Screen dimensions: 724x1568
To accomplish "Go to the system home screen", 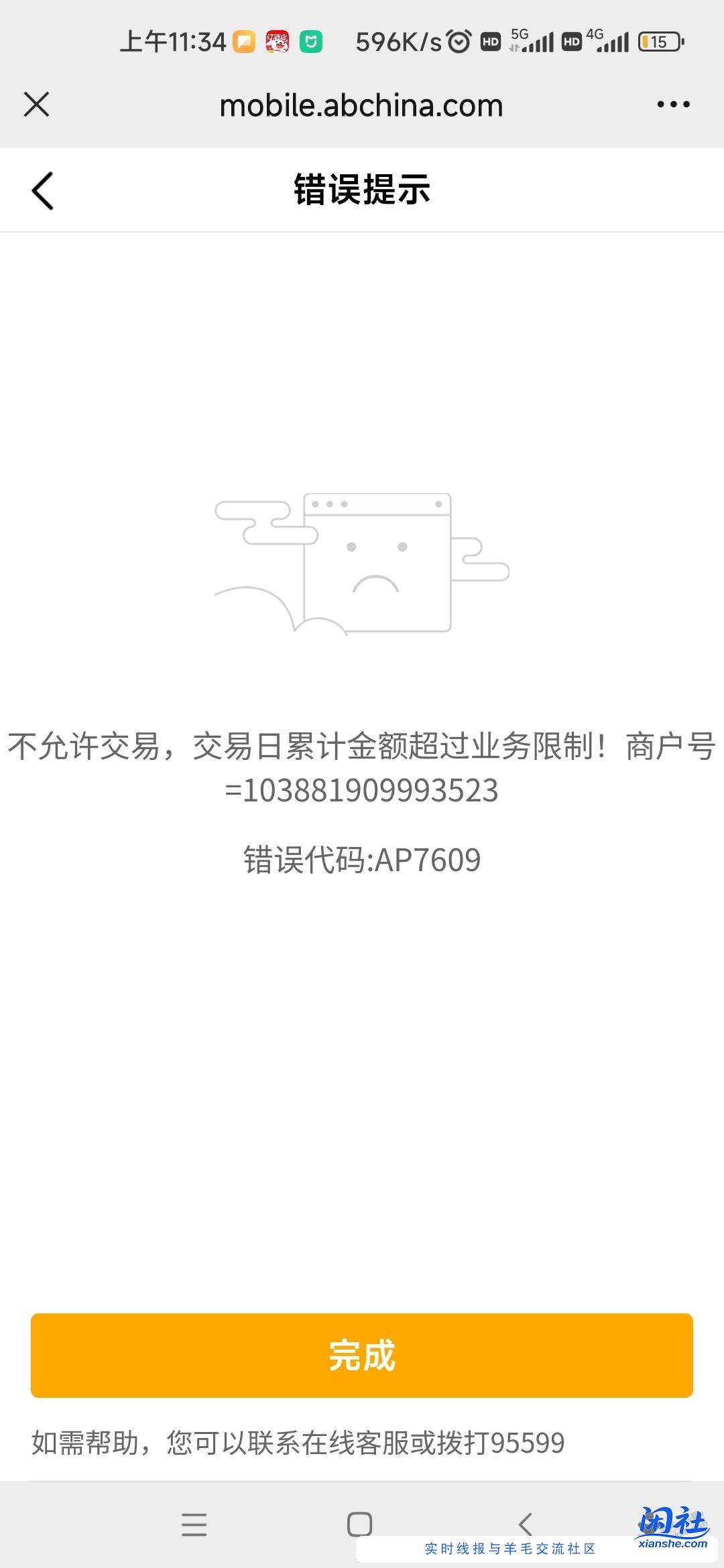I will [360, 1524].
